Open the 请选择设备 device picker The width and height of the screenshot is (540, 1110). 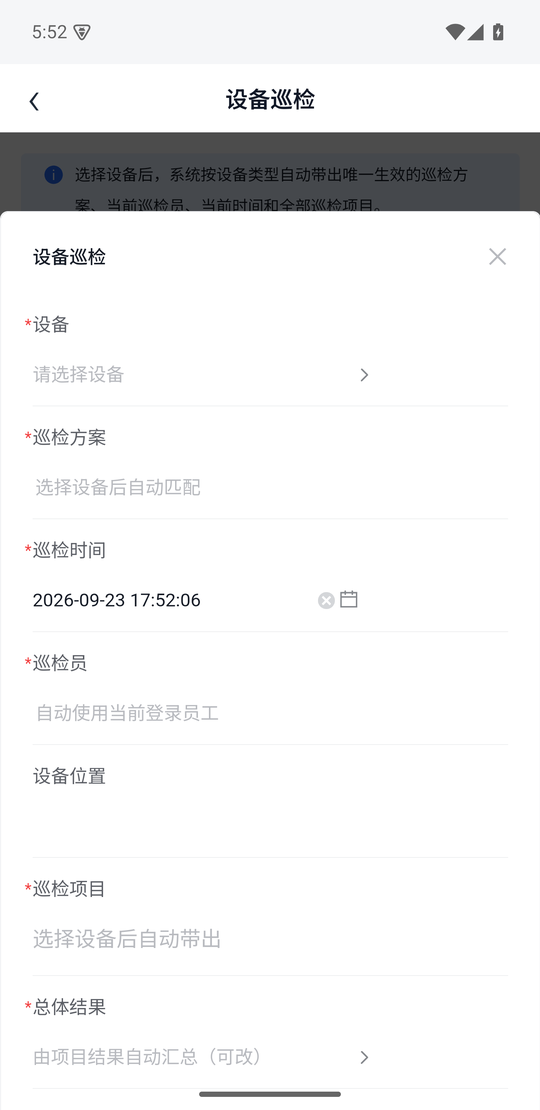point(202,374)
